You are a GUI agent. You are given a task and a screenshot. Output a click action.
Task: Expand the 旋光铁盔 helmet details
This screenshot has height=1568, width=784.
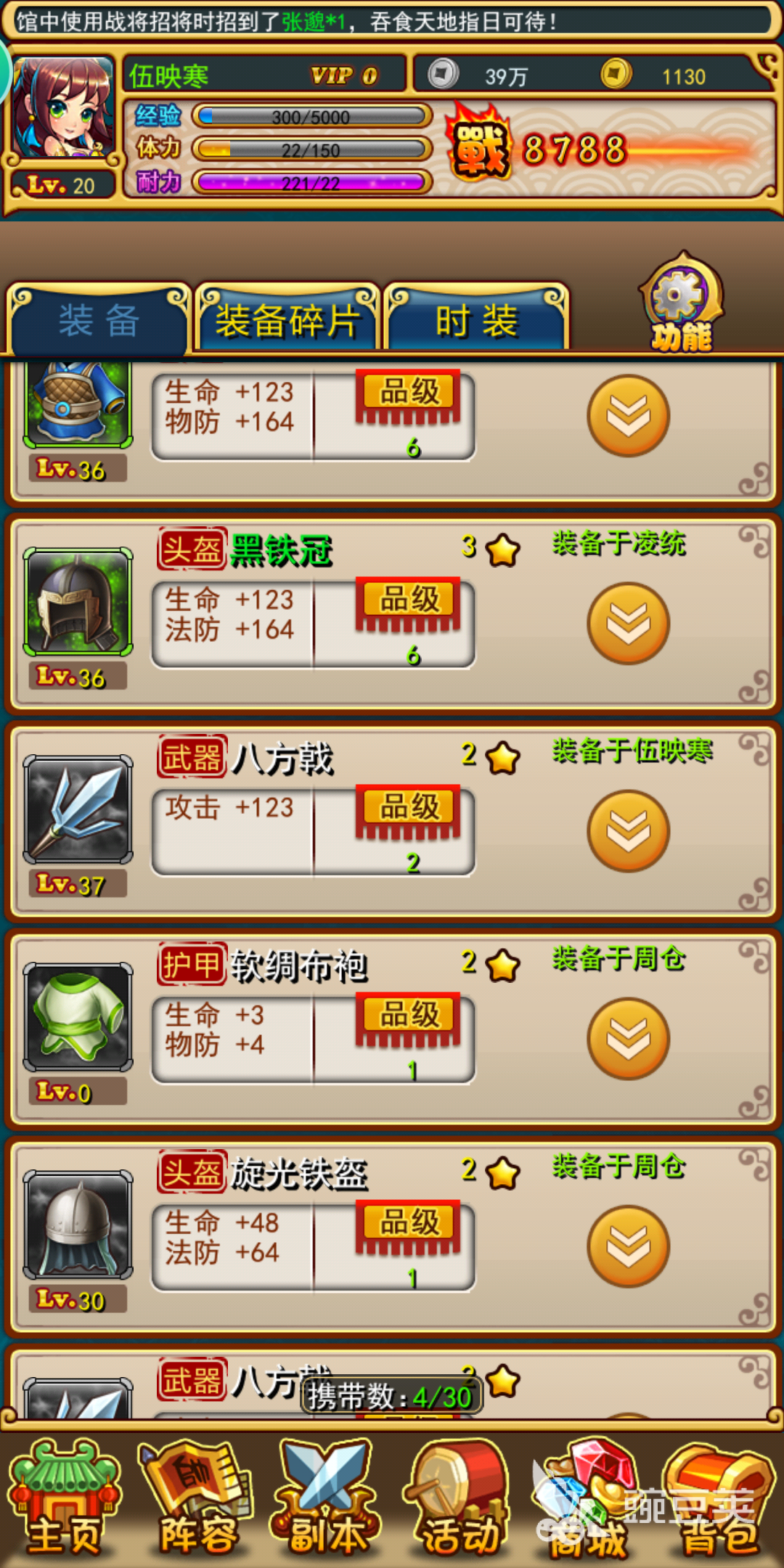coord(628,1246)
